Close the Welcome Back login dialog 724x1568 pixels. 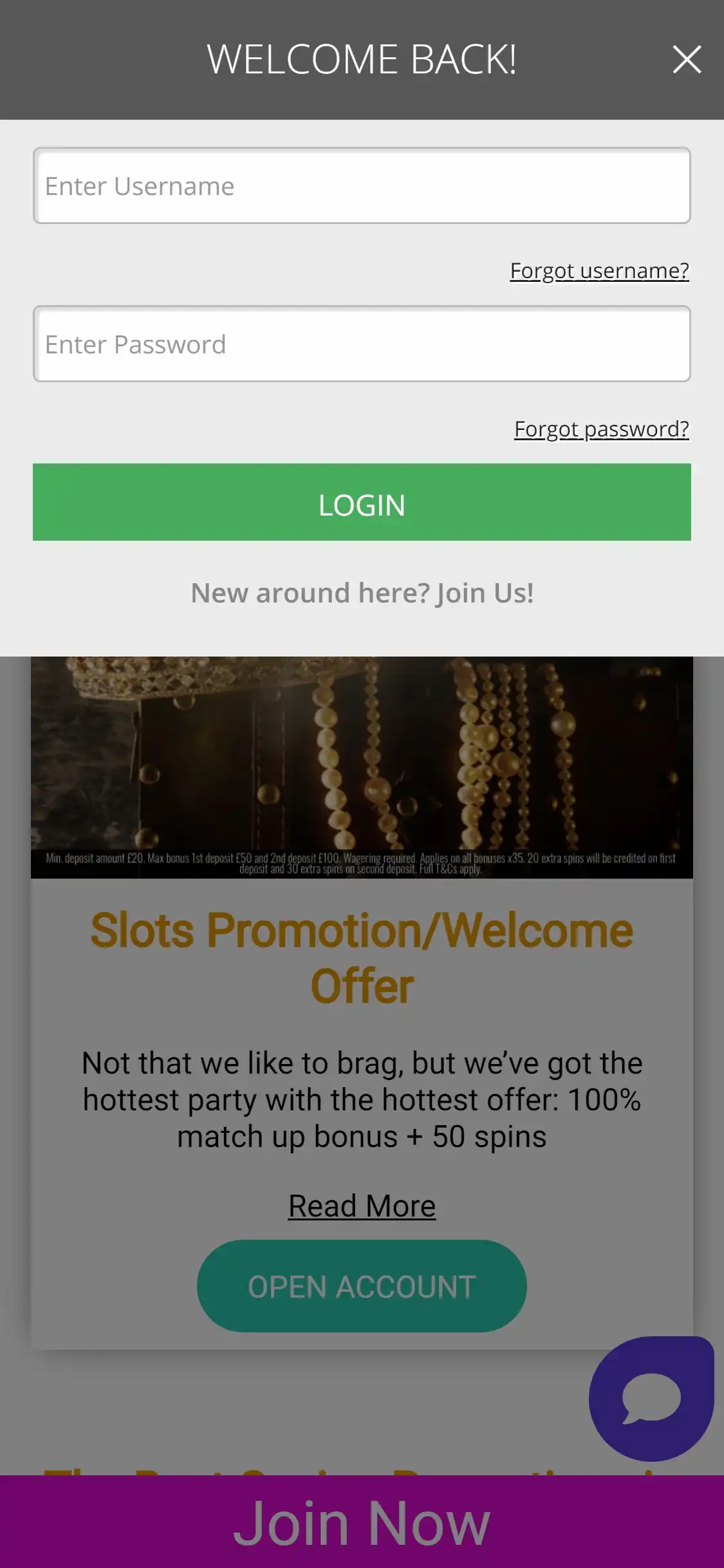click(687, 60)
